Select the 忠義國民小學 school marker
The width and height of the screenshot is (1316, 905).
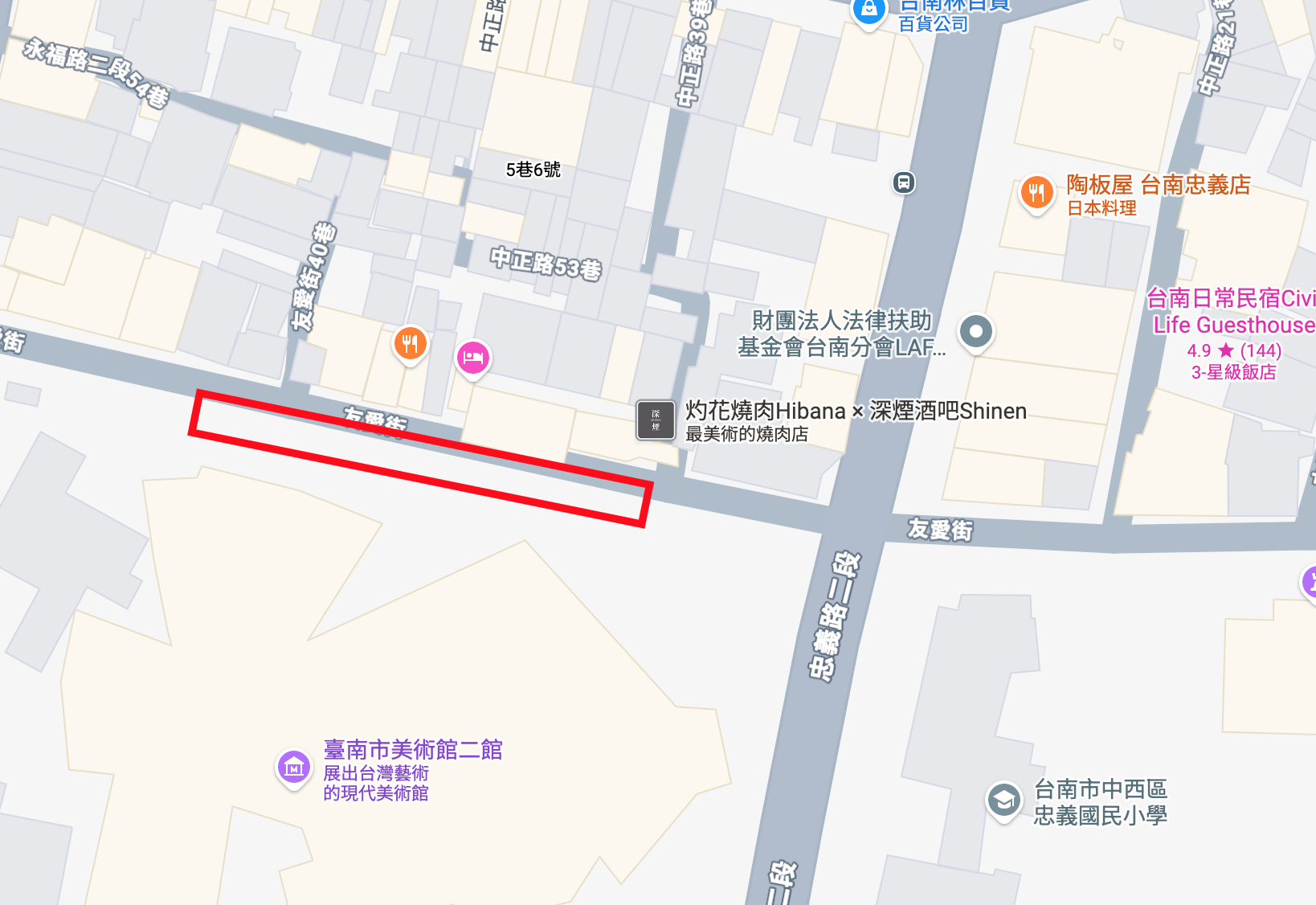(1003, 801)
